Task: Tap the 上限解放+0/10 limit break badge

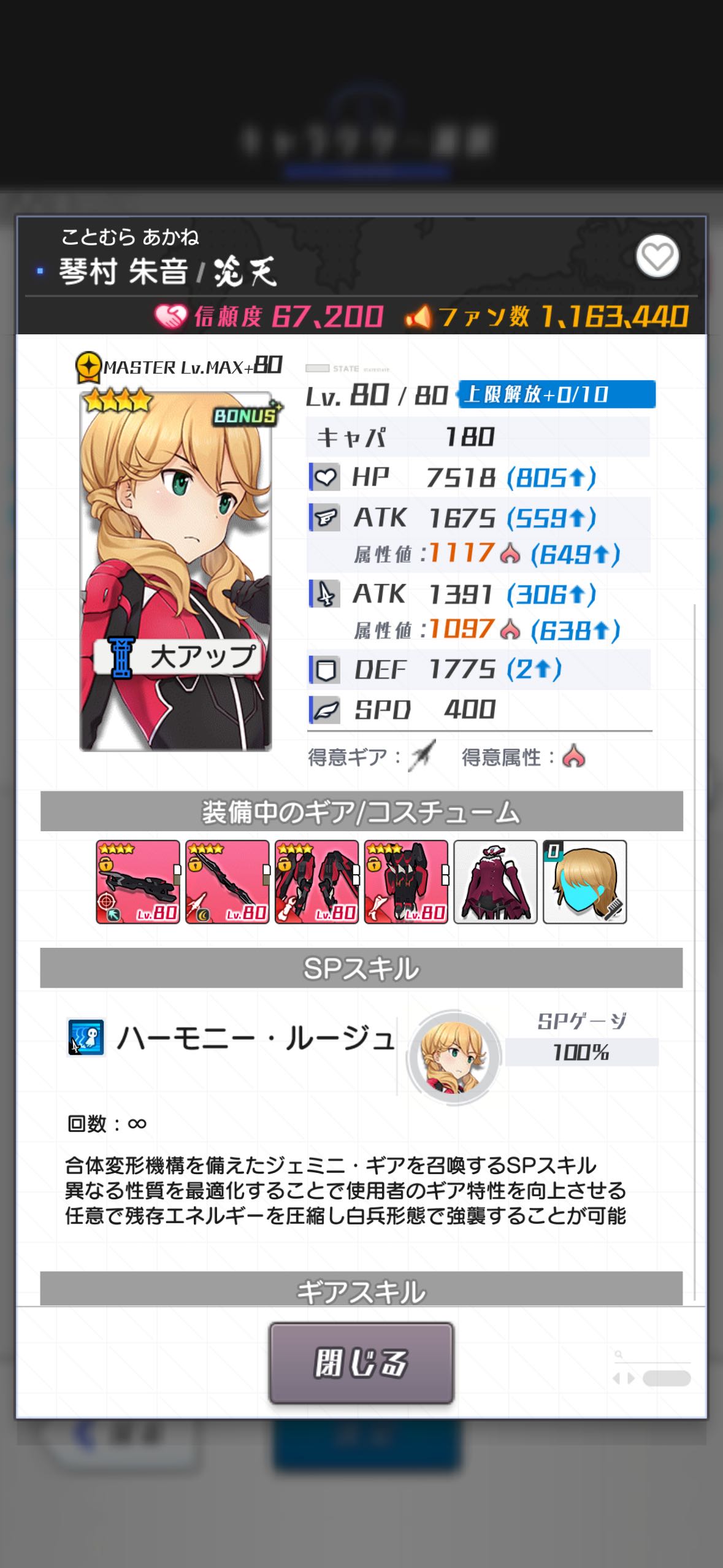Action: [x=557, y=394]
